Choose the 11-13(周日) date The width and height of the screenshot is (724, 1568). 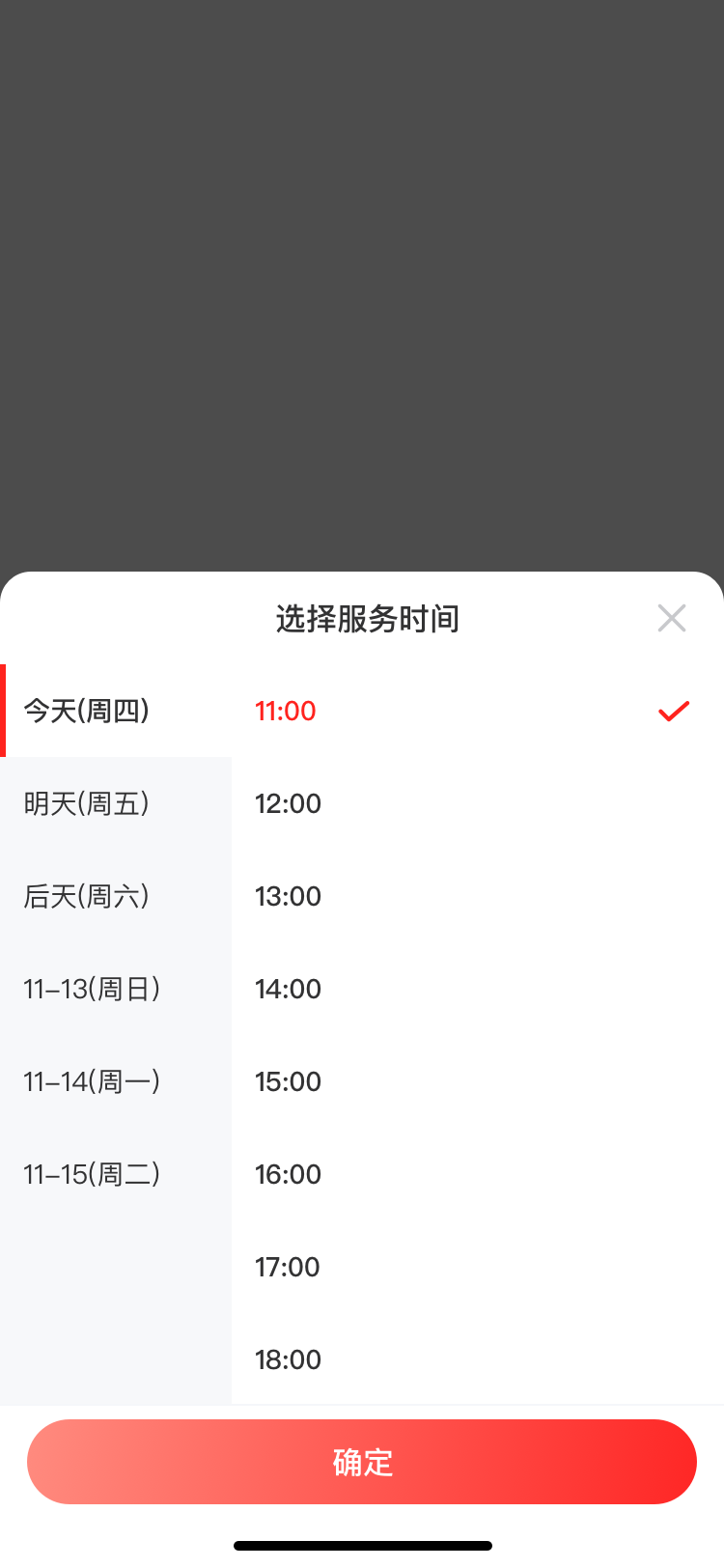[x=116, y=989]
